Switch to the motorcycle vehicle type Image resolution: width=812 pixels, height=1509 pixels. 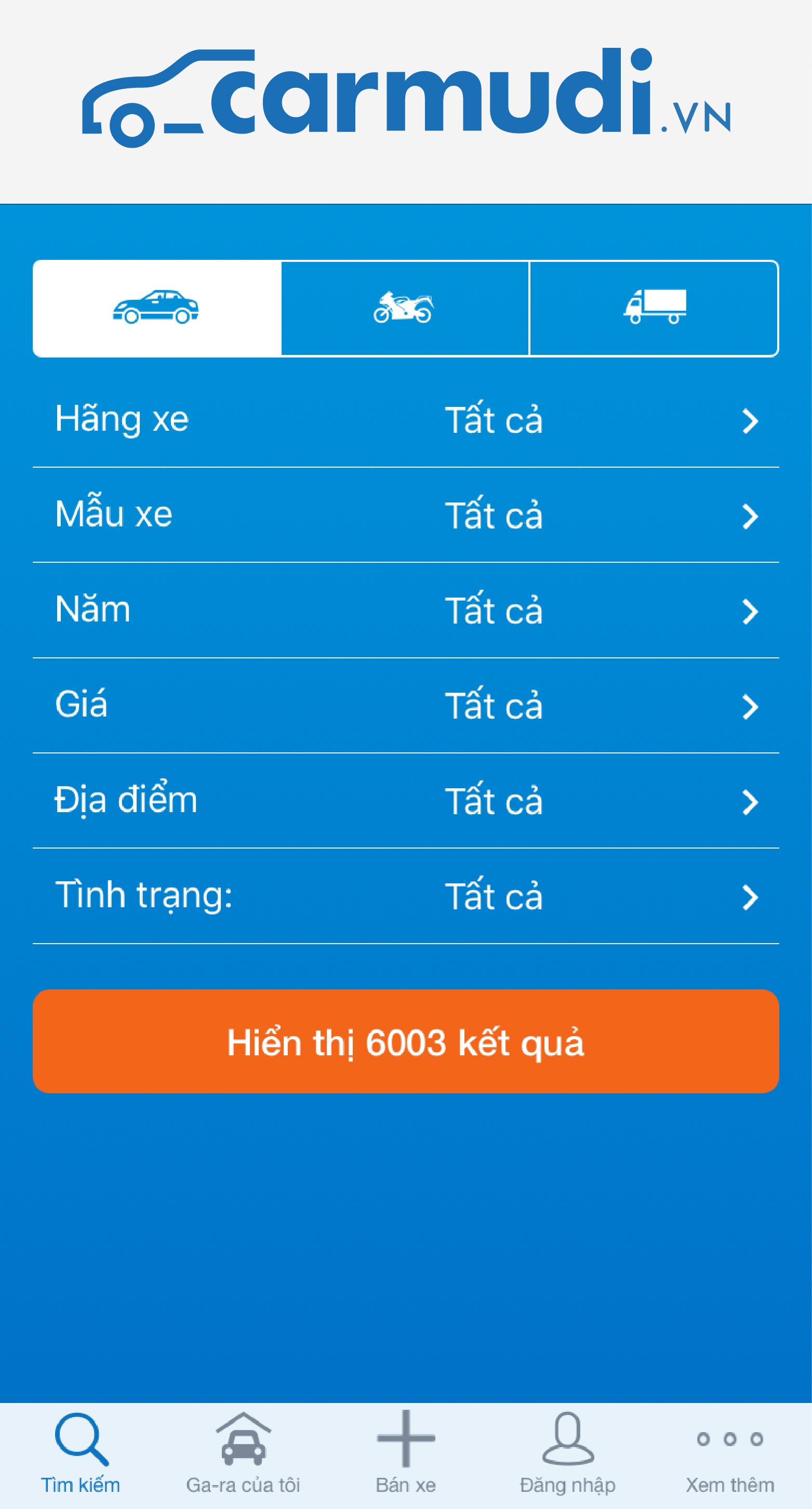coord(405,308)
